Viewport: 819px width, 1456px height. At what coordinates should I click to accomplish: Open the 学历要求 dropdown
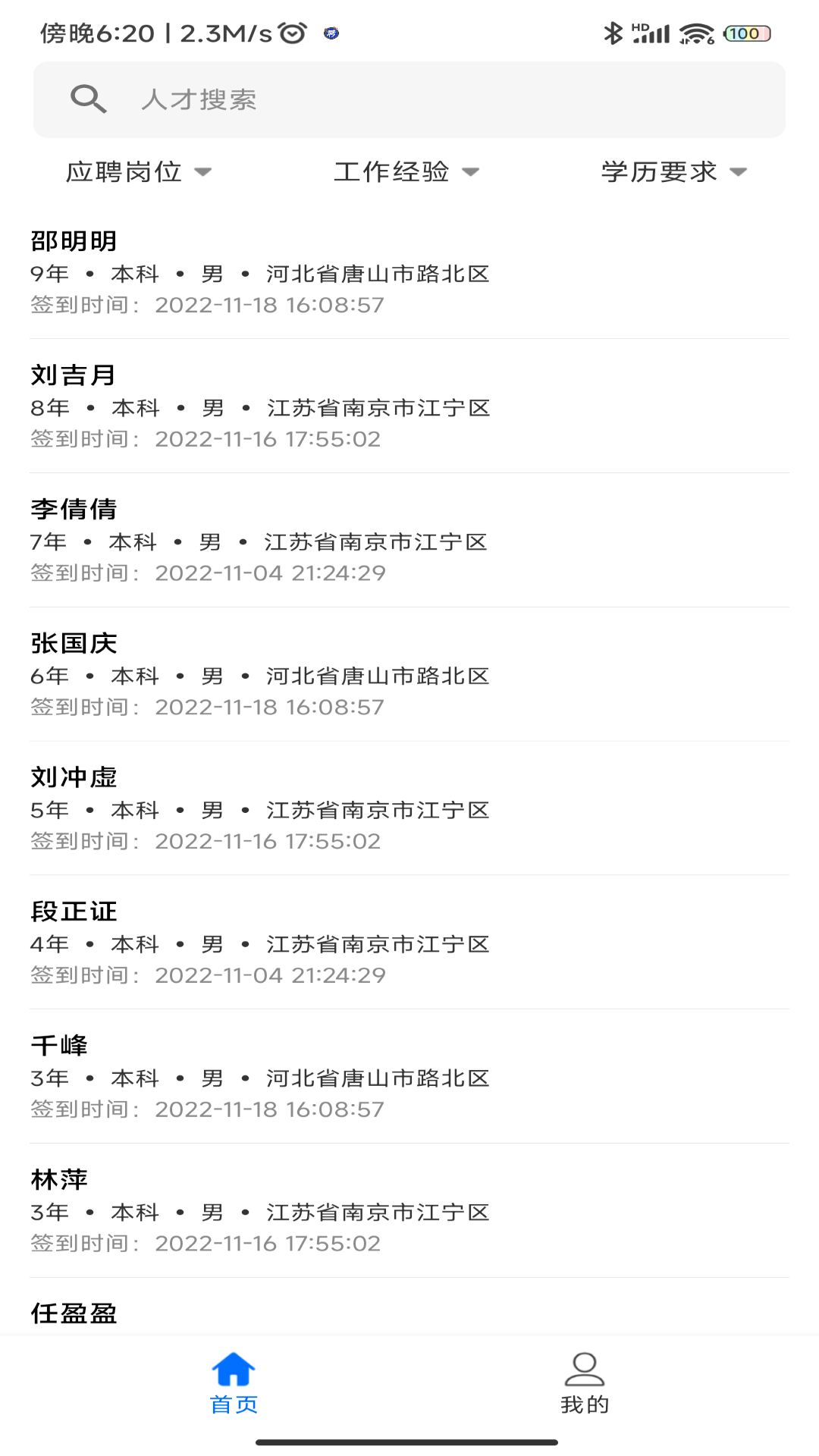670,172
